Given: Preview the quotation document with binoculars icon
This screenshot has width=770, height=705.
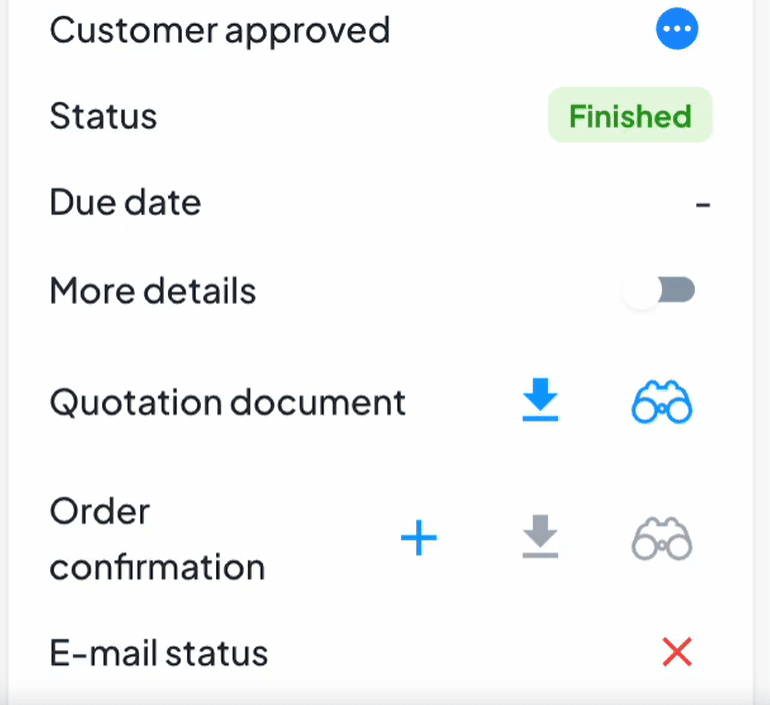Looking at the screenshot, I should [x=661, y=404].
